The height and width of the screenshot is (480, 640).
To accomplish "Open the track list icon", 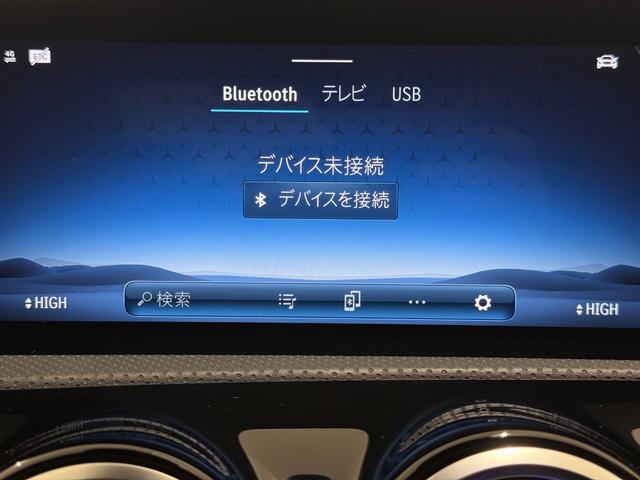I will click(x=288, y=301).
